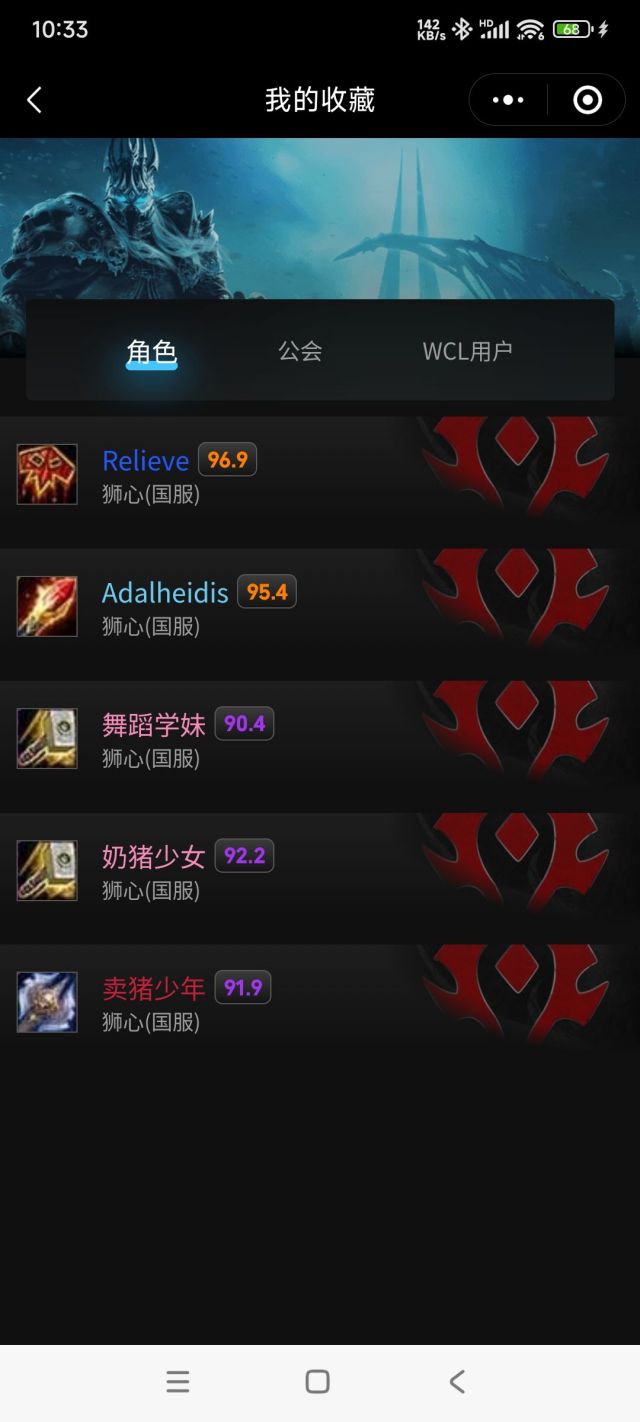Open character 舞蹈学妹

tap(153, 725)
